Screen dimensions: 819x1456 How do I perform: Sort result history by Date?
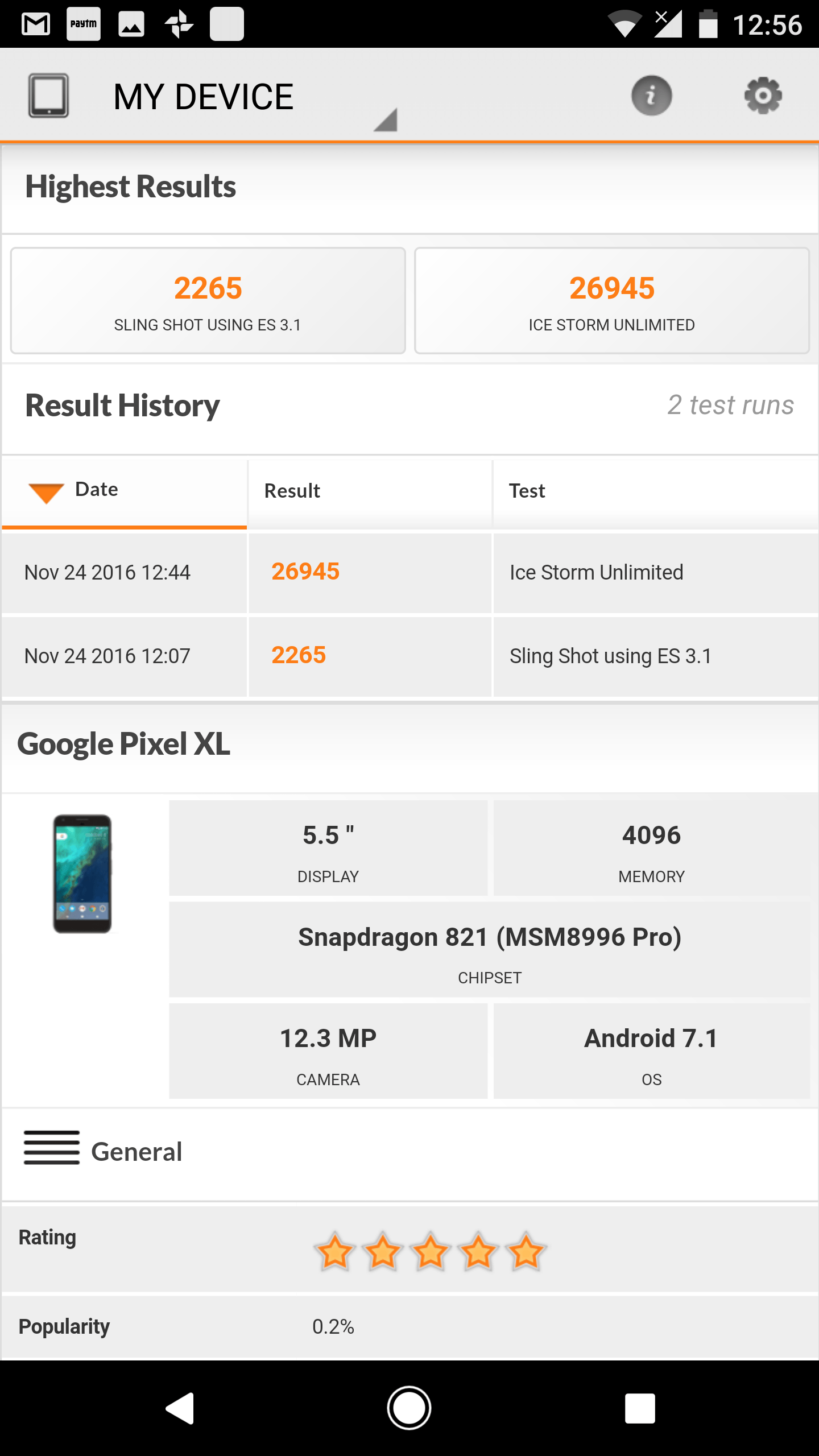tap(125, 493)
